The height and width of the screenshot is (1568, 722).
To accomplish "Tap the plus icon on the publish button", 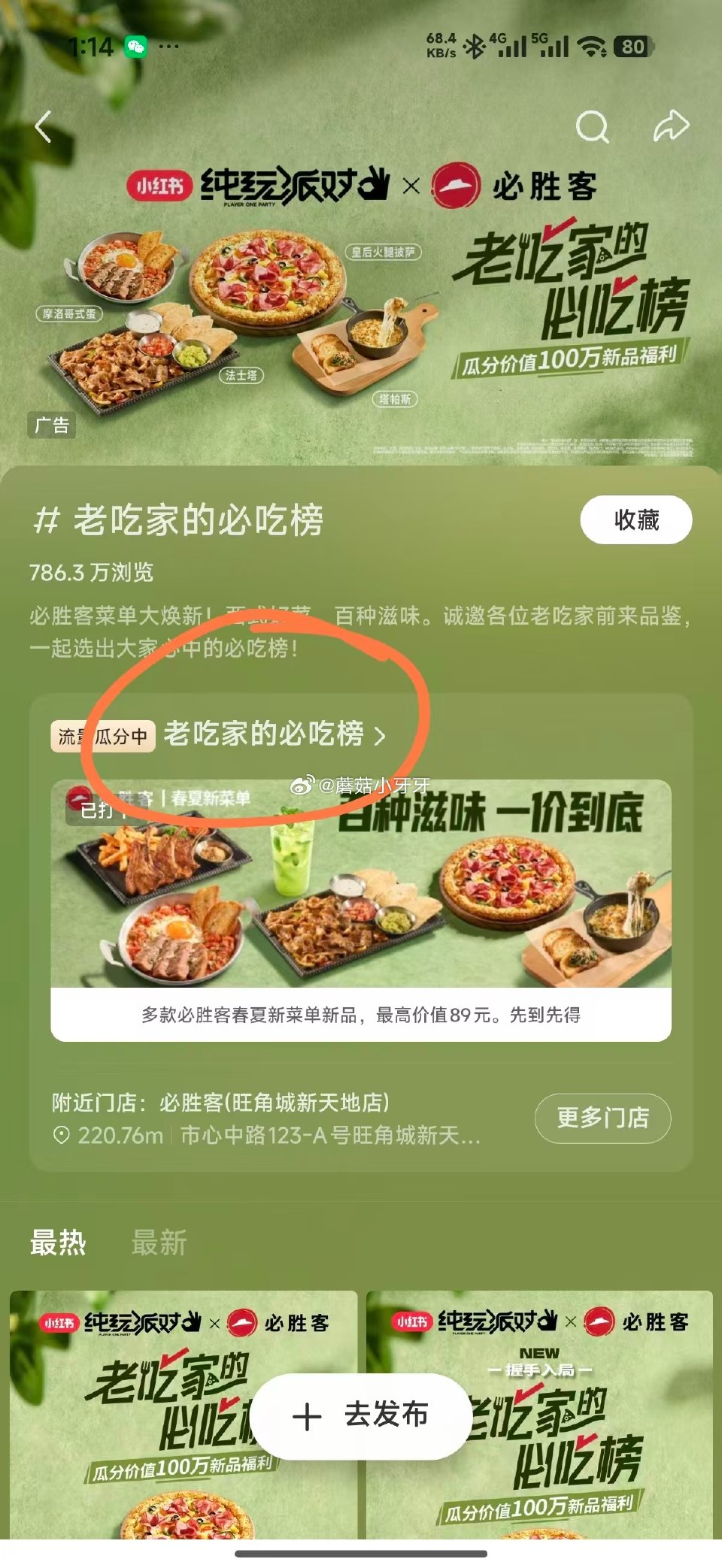I will click(306, 1416).
